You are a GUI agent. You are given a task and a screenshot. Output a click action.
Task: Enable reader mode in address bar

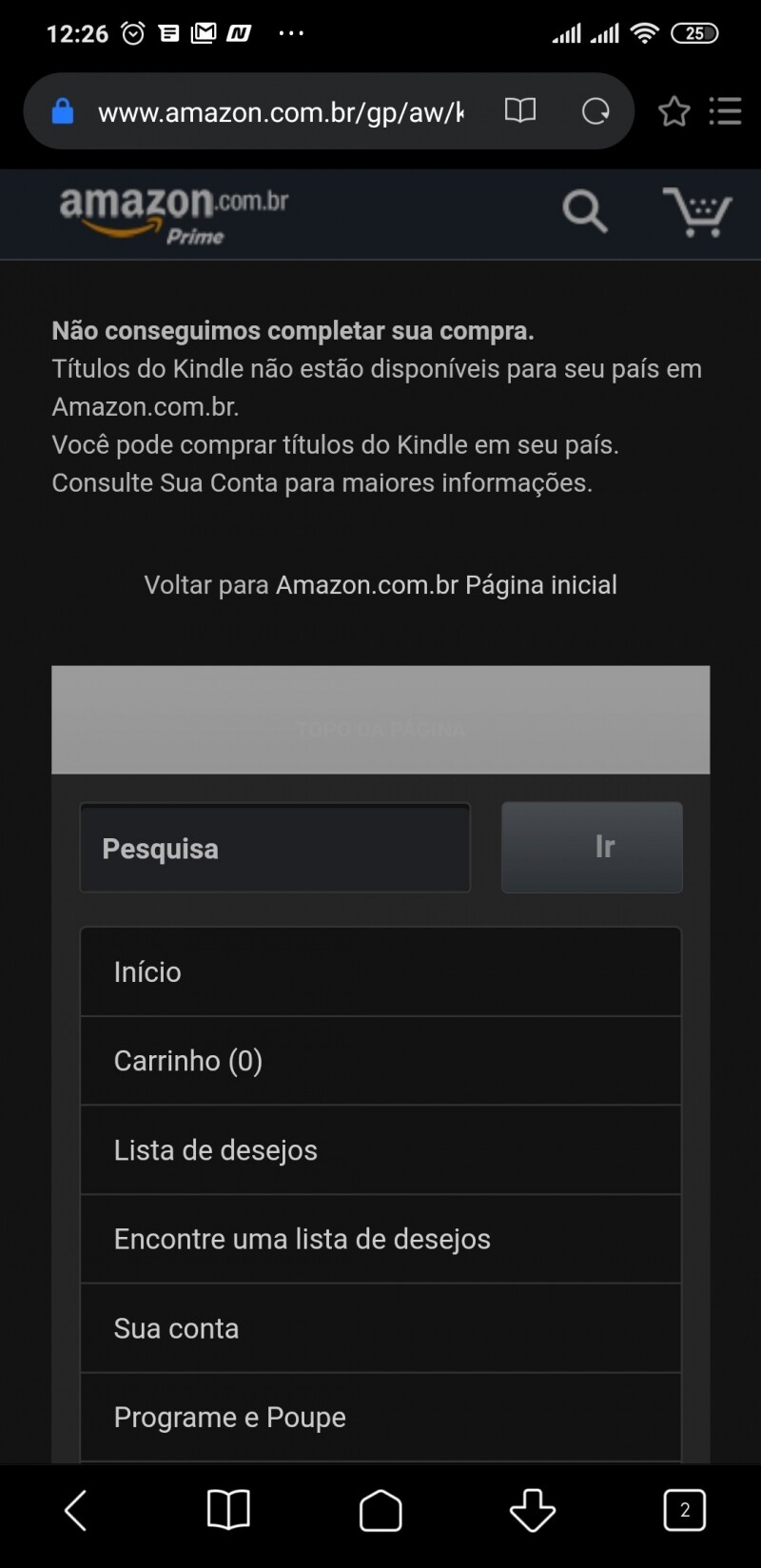520,111
